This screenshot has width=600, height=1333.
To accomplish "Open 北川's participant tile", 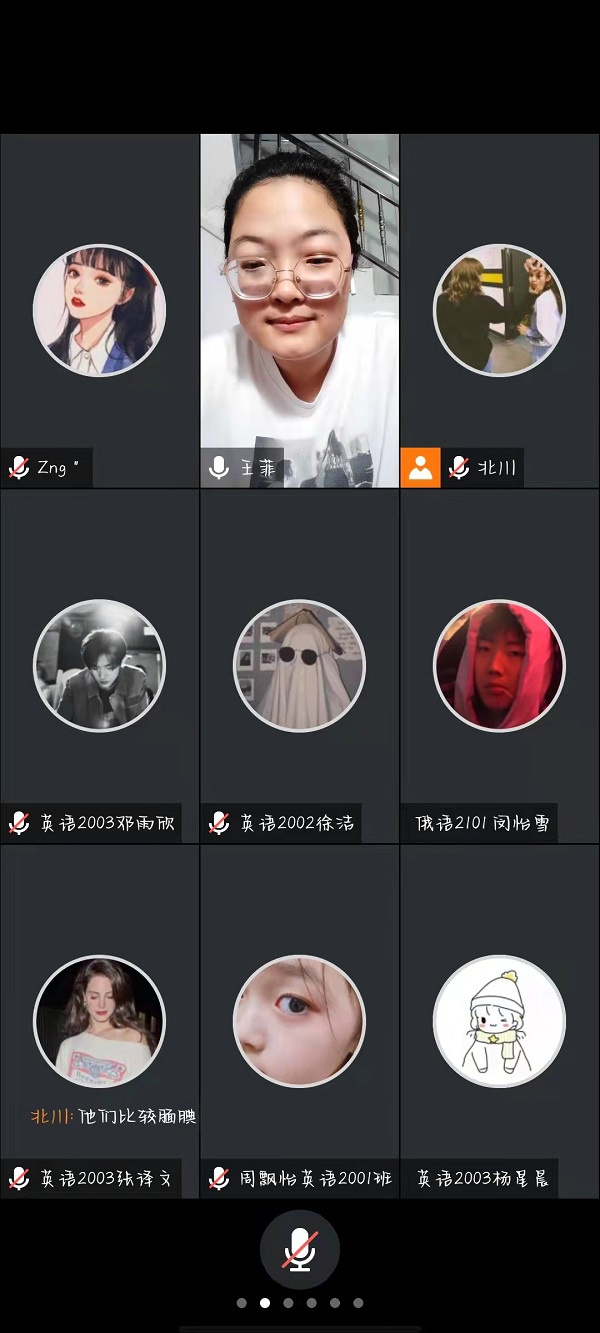I will tap(499, 310).
